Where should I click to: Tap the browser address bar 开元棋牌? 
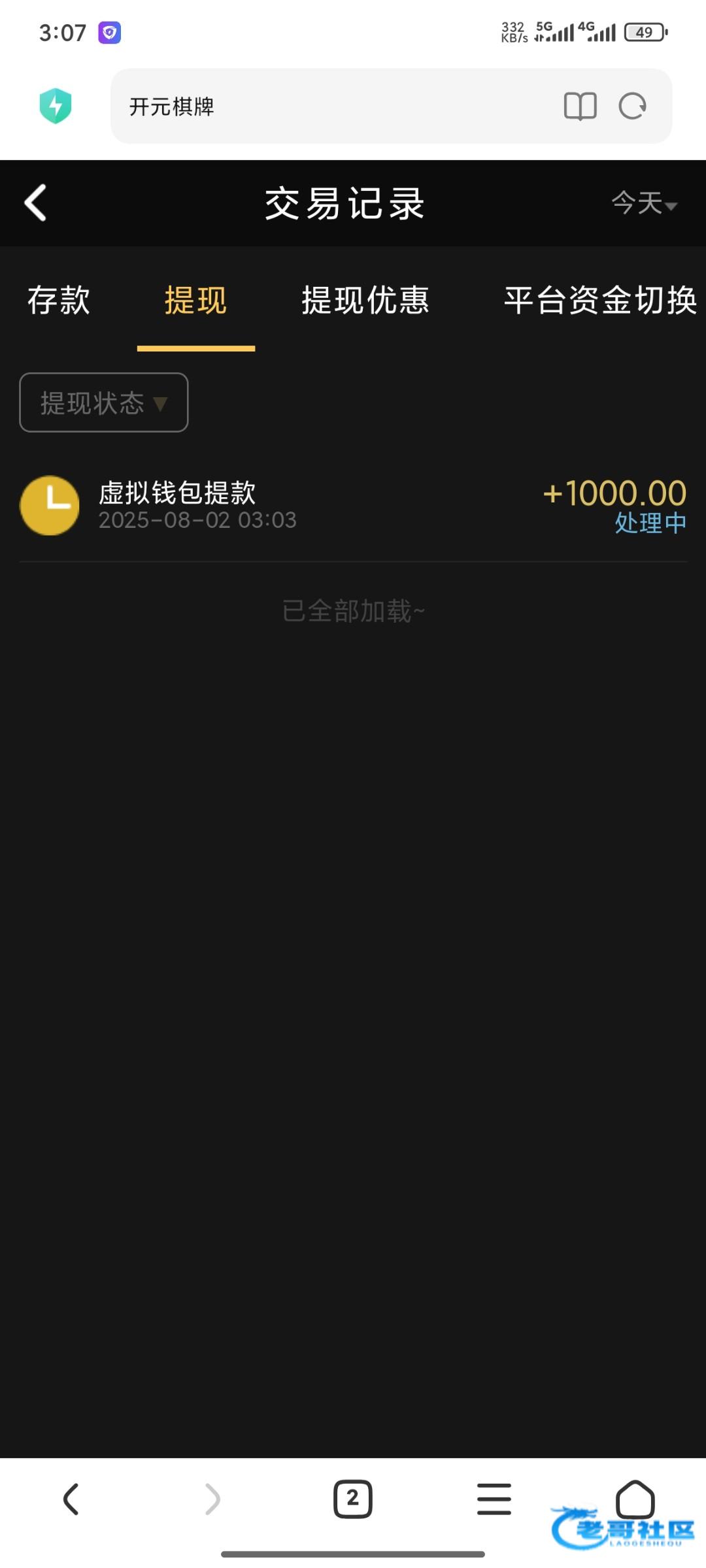click(x=327, y=106)
